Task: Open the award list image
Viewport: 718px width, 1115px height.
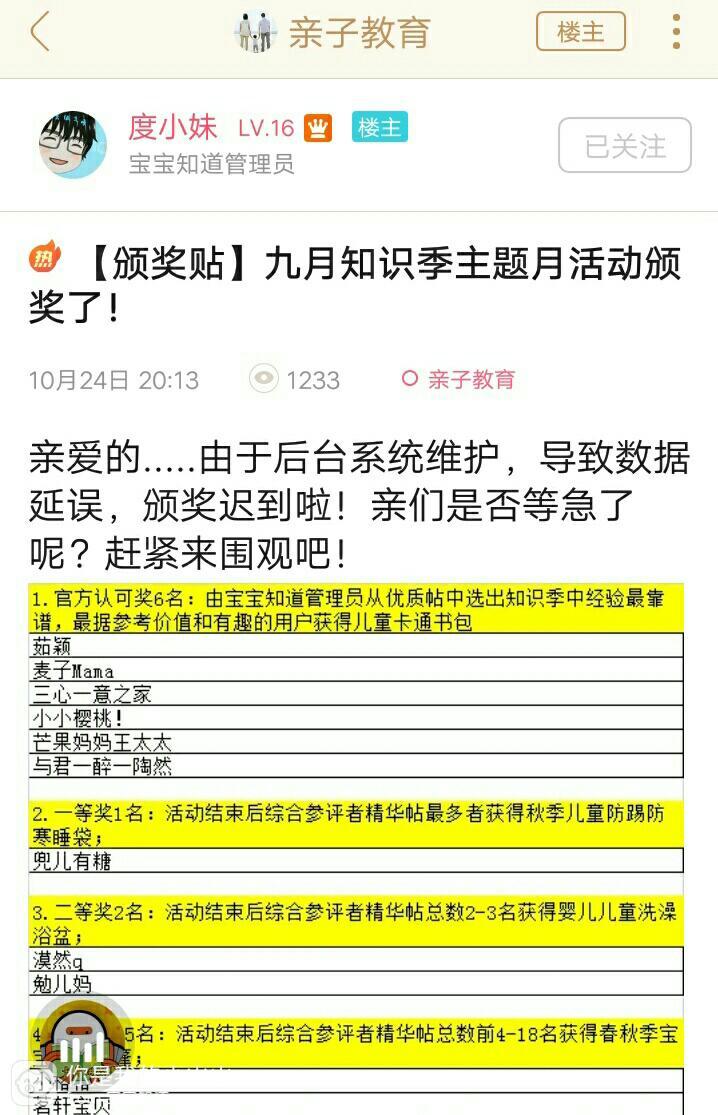Action: (x=356, y=840)
